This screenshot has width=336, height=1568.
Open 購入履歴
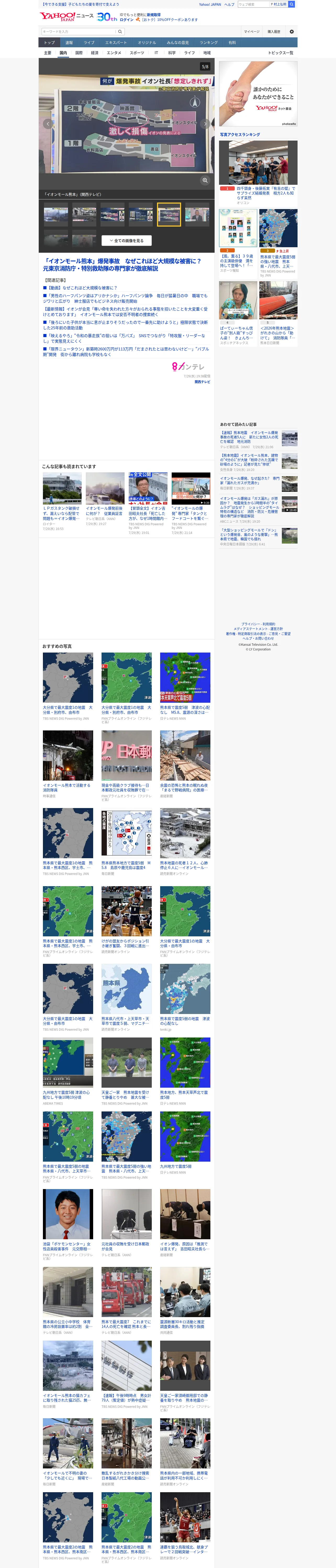coord(275,32)
